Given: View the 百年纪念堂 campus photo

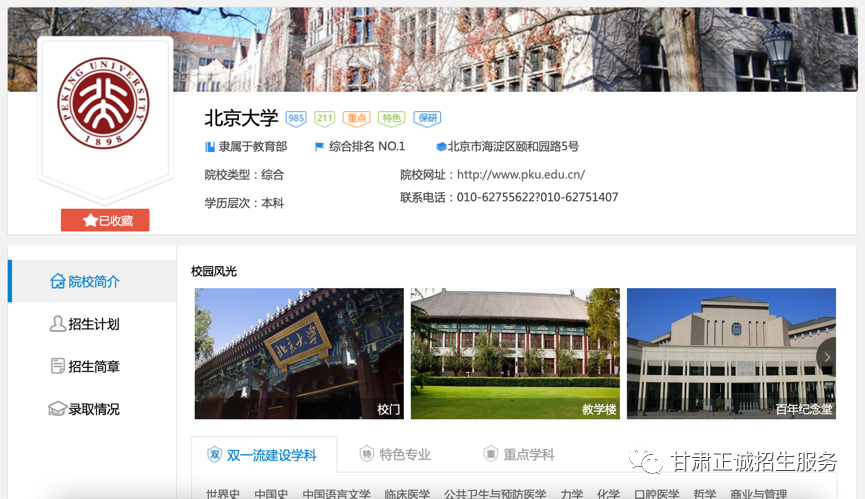Looking at the screenshot, I should click(725, 353).
